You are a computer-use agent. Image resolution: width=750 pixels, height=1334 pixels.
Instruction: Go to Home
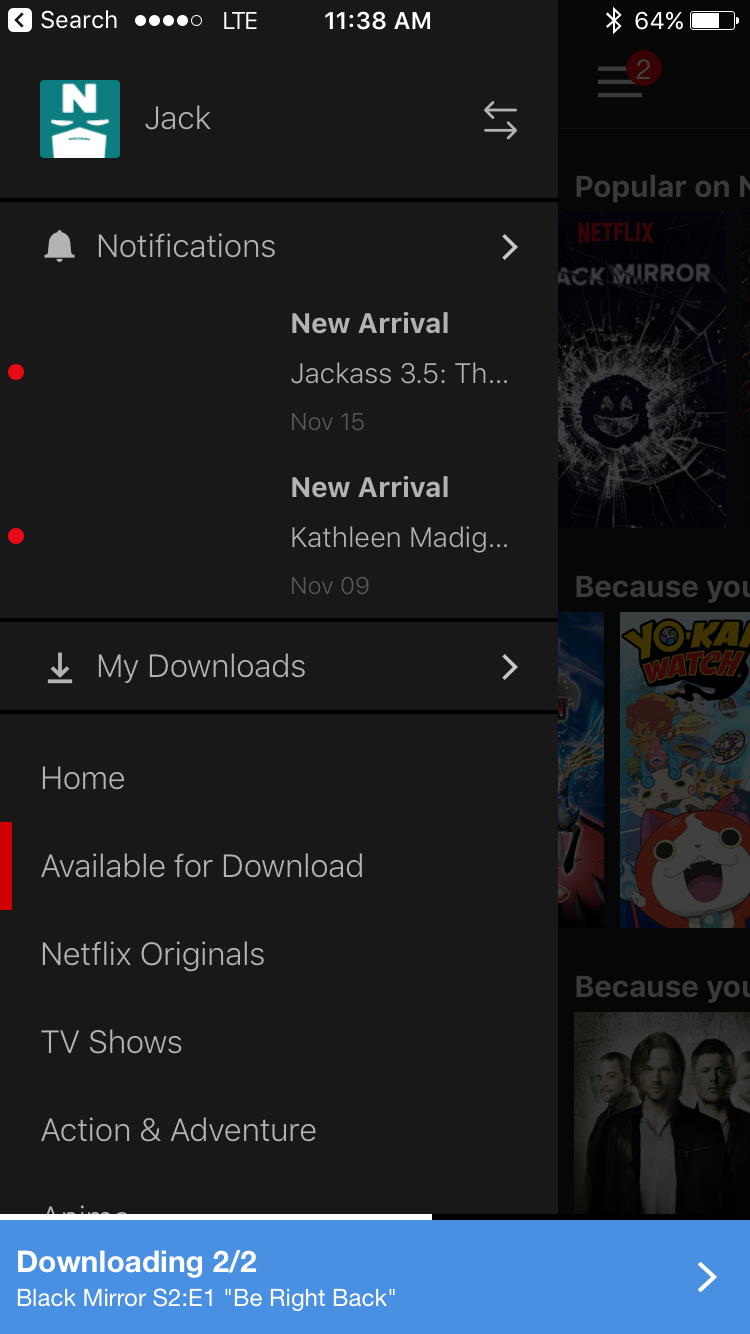click(83, 778)
